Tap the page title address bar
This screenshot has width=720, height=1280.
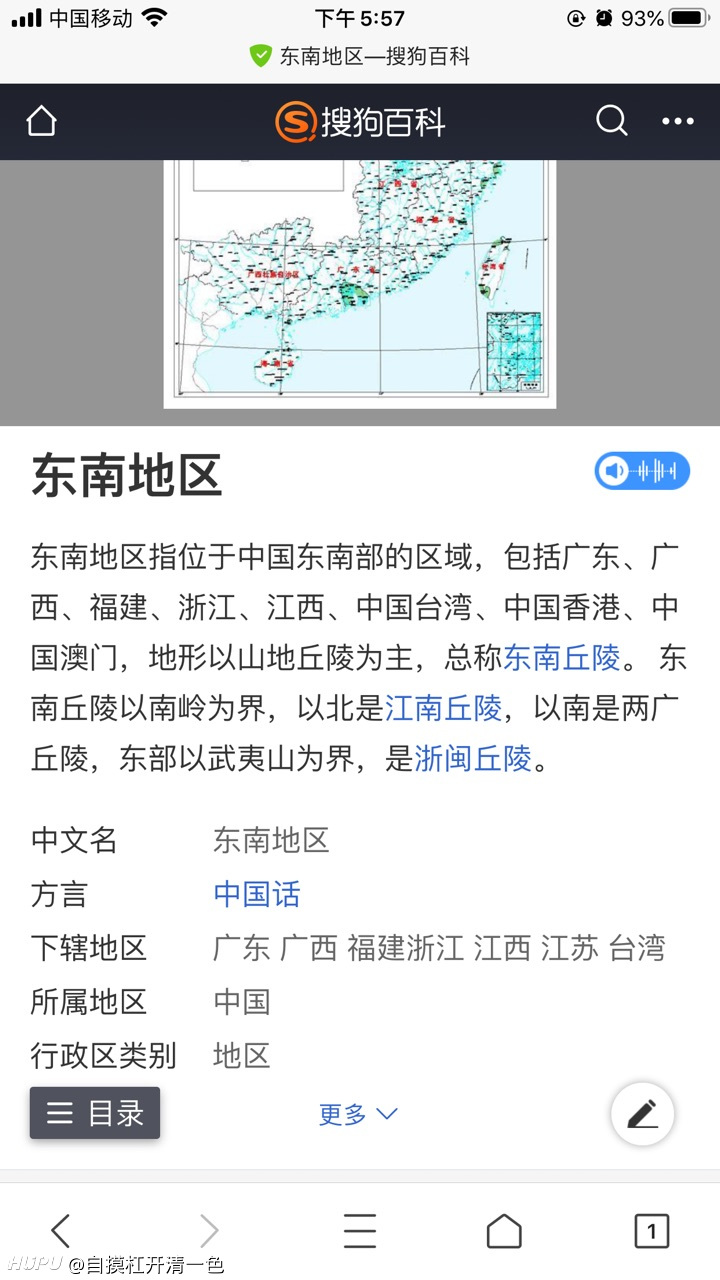360,56
